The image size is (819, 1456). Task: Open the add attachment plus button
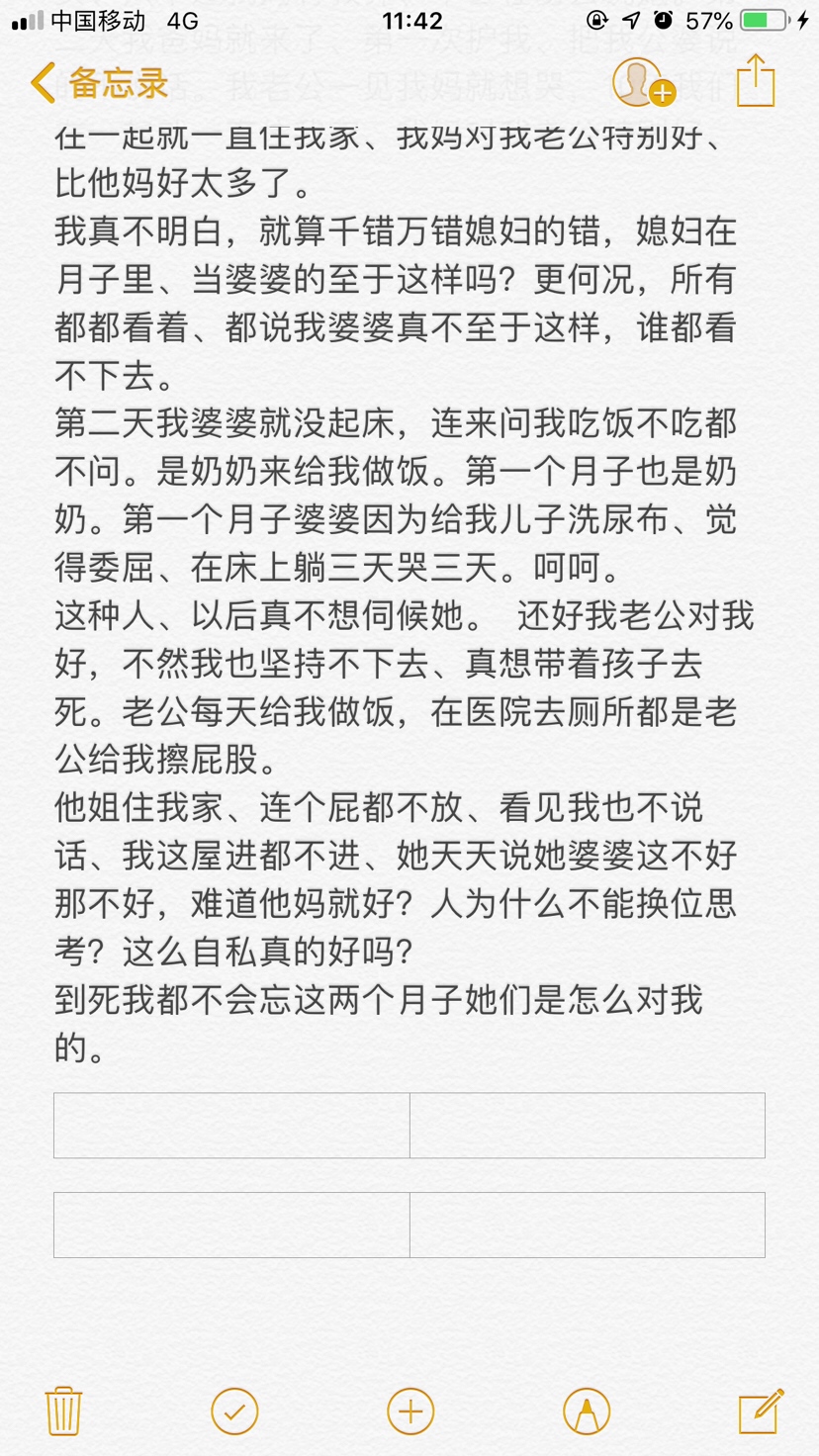coord(410,1410)
